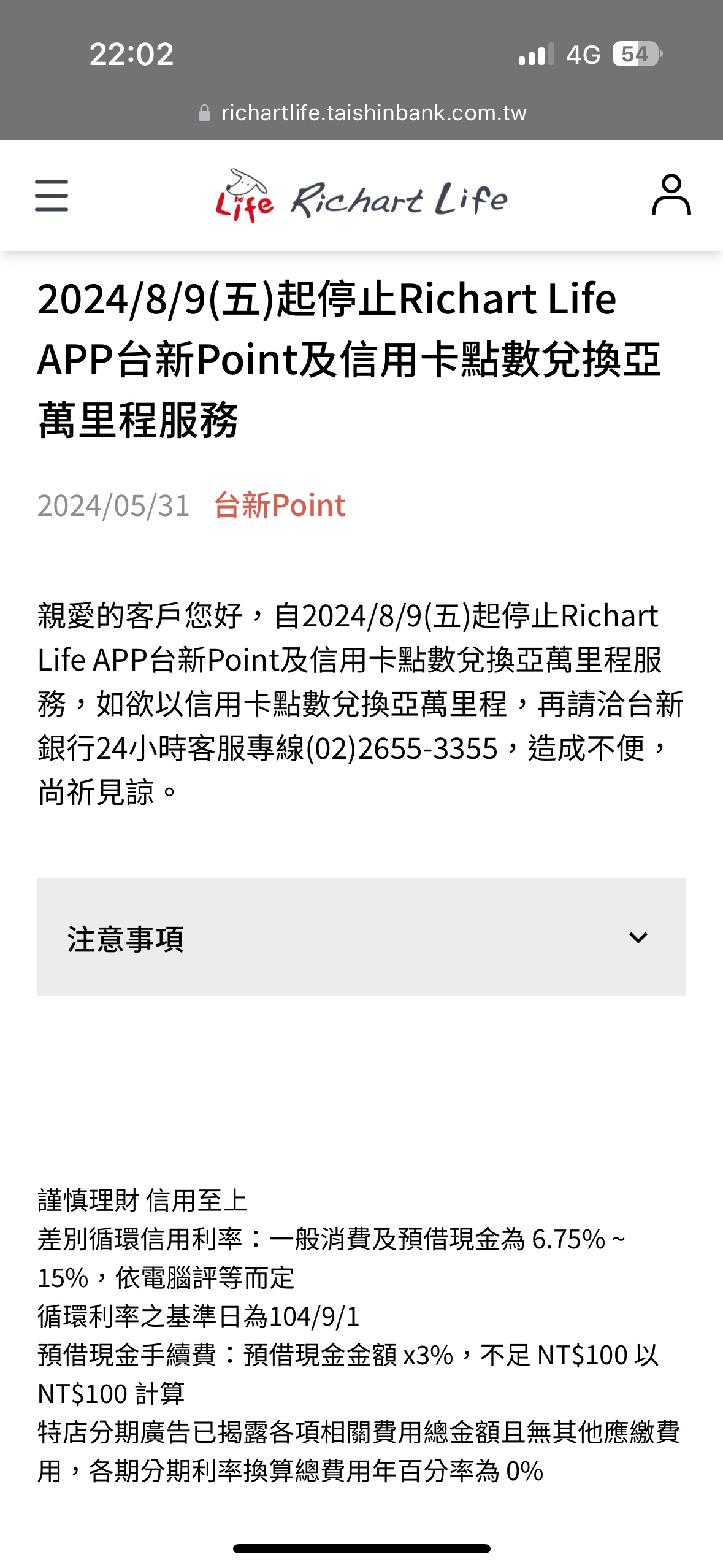
Task: Open the 台新Point category tag
Action: pyautogui.click(x=280, y=505)
